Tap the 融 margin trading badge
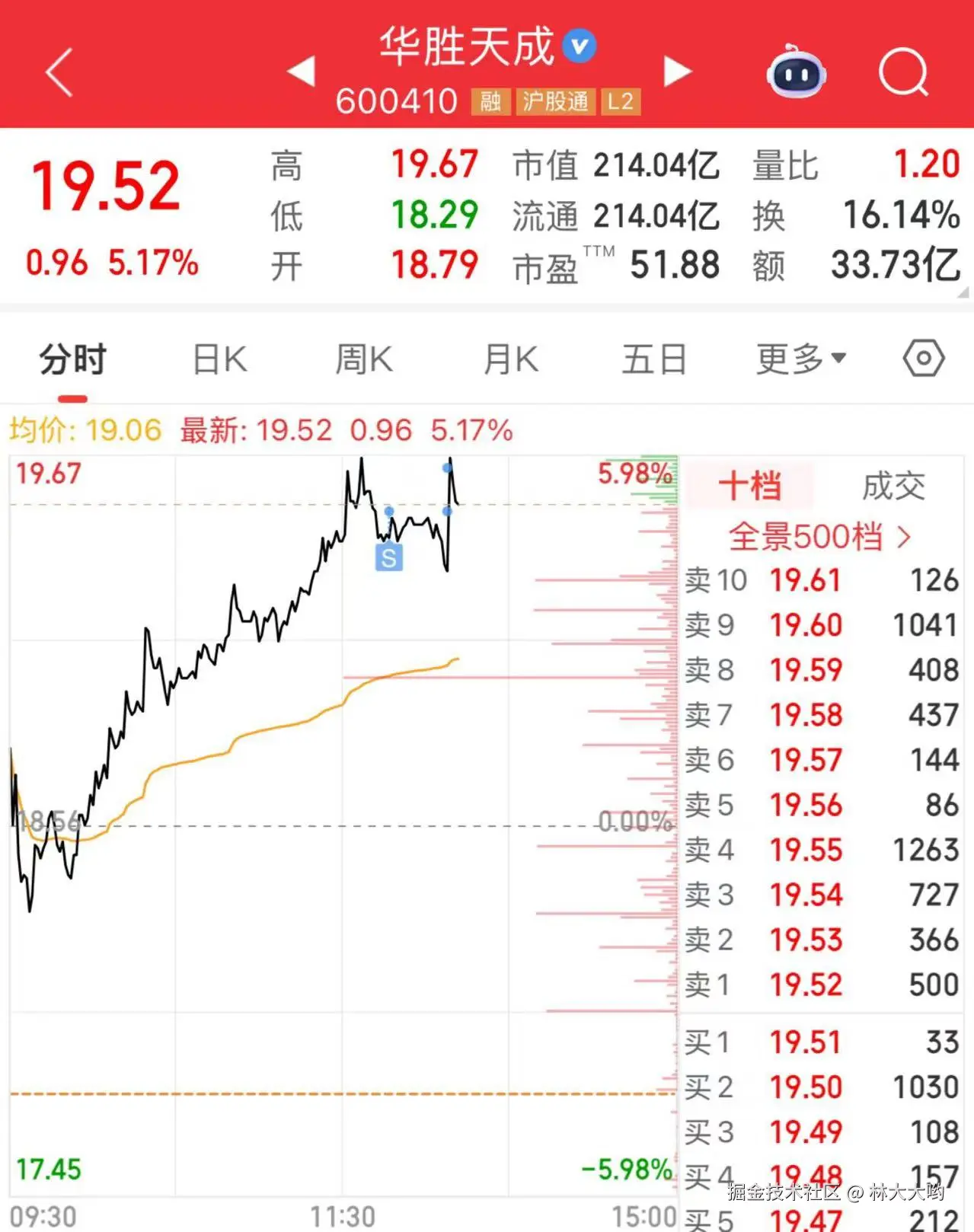 [490, 101]
